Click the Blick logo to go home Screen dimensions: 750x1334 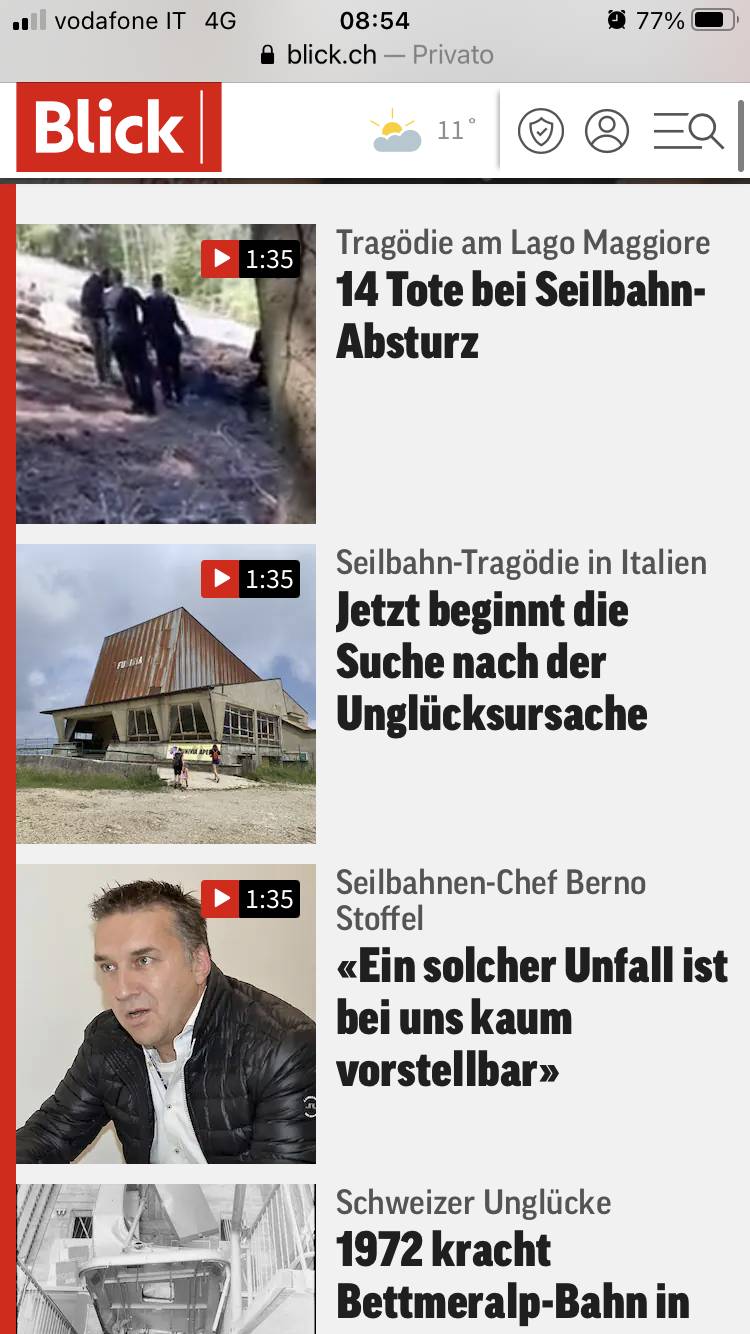[x=115, y=129]
